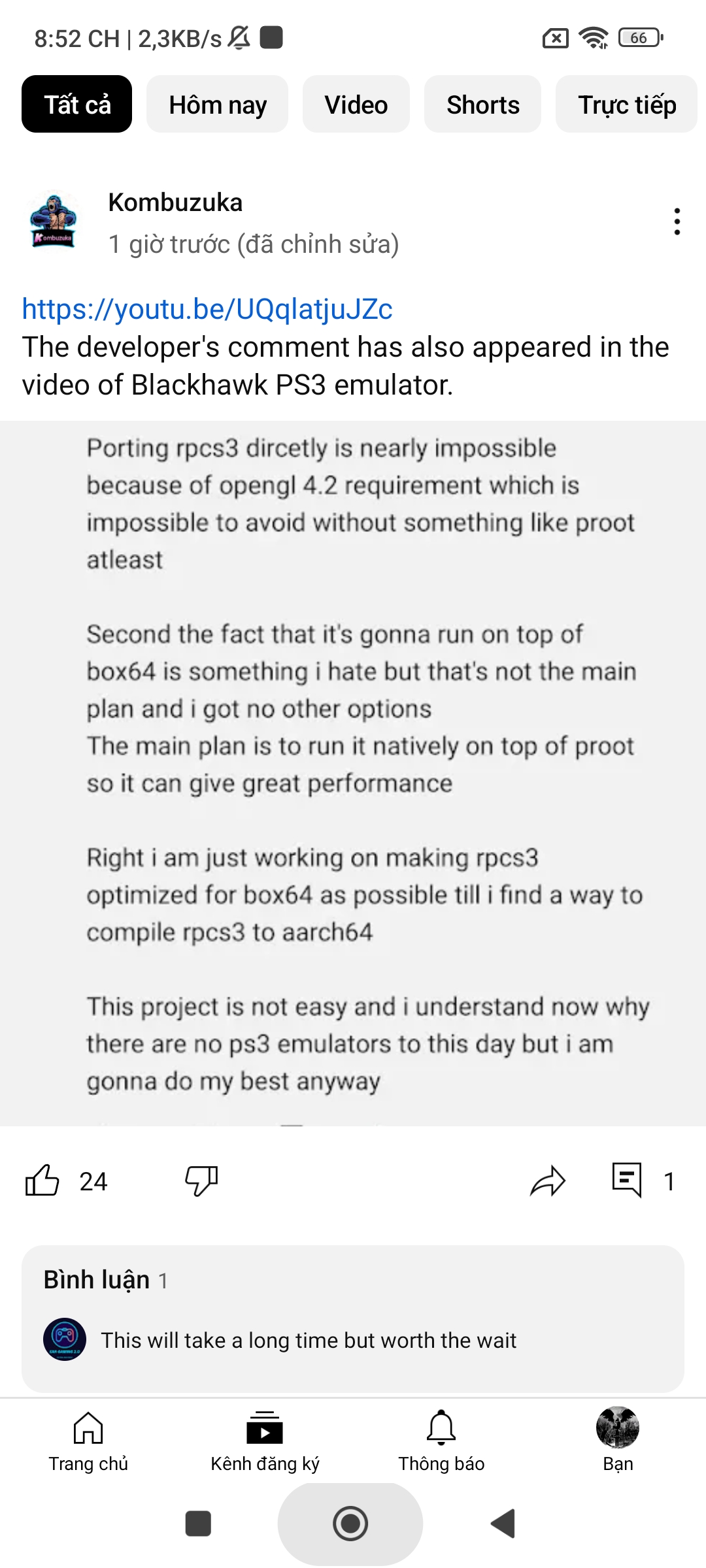Switch to the Shorts filter chip
Image resolution: width=706 pixels, height=1568 pixels.
(x=482, y=105)
